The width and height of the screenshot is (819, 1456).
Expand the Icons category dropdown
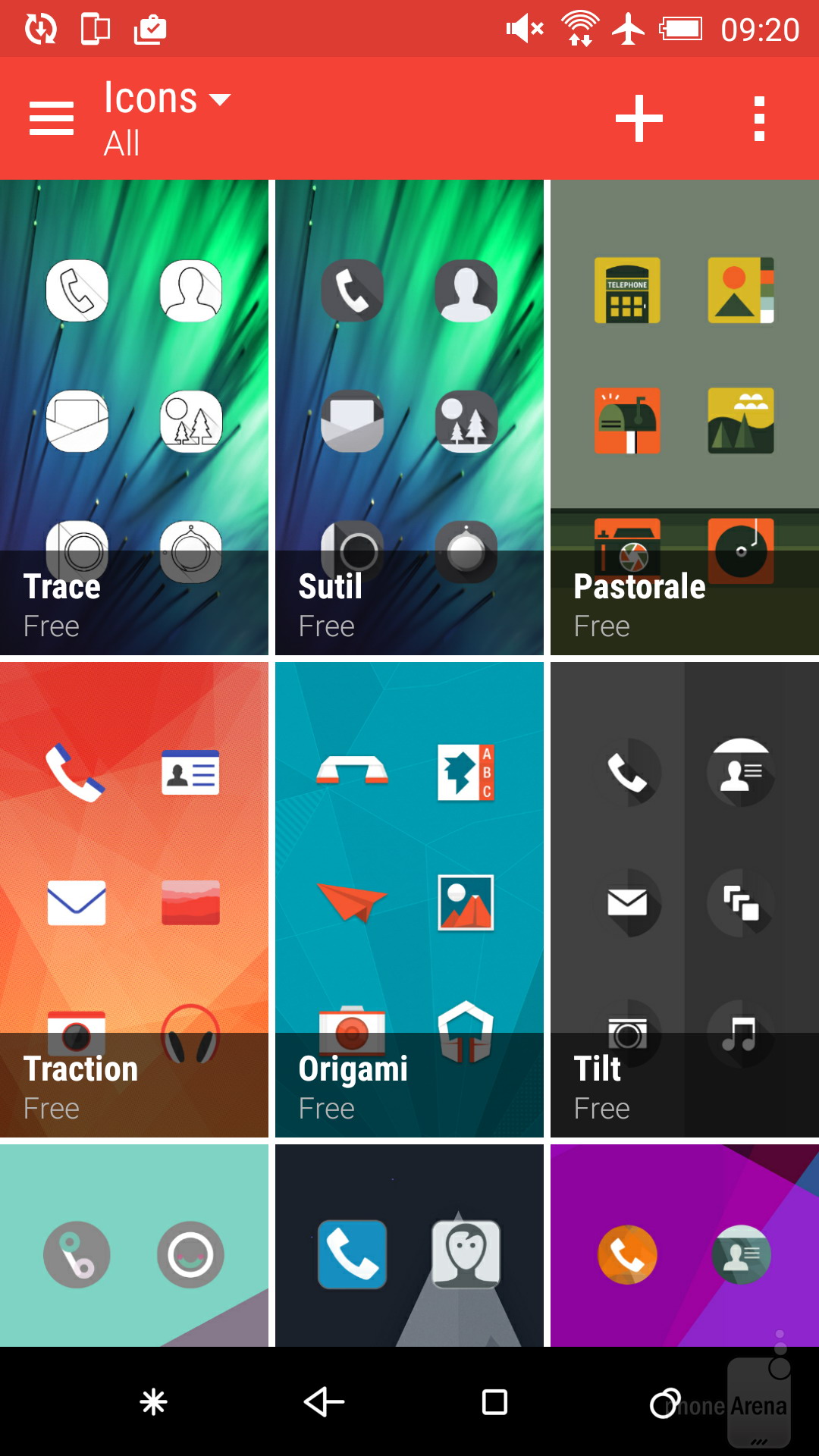167,99
